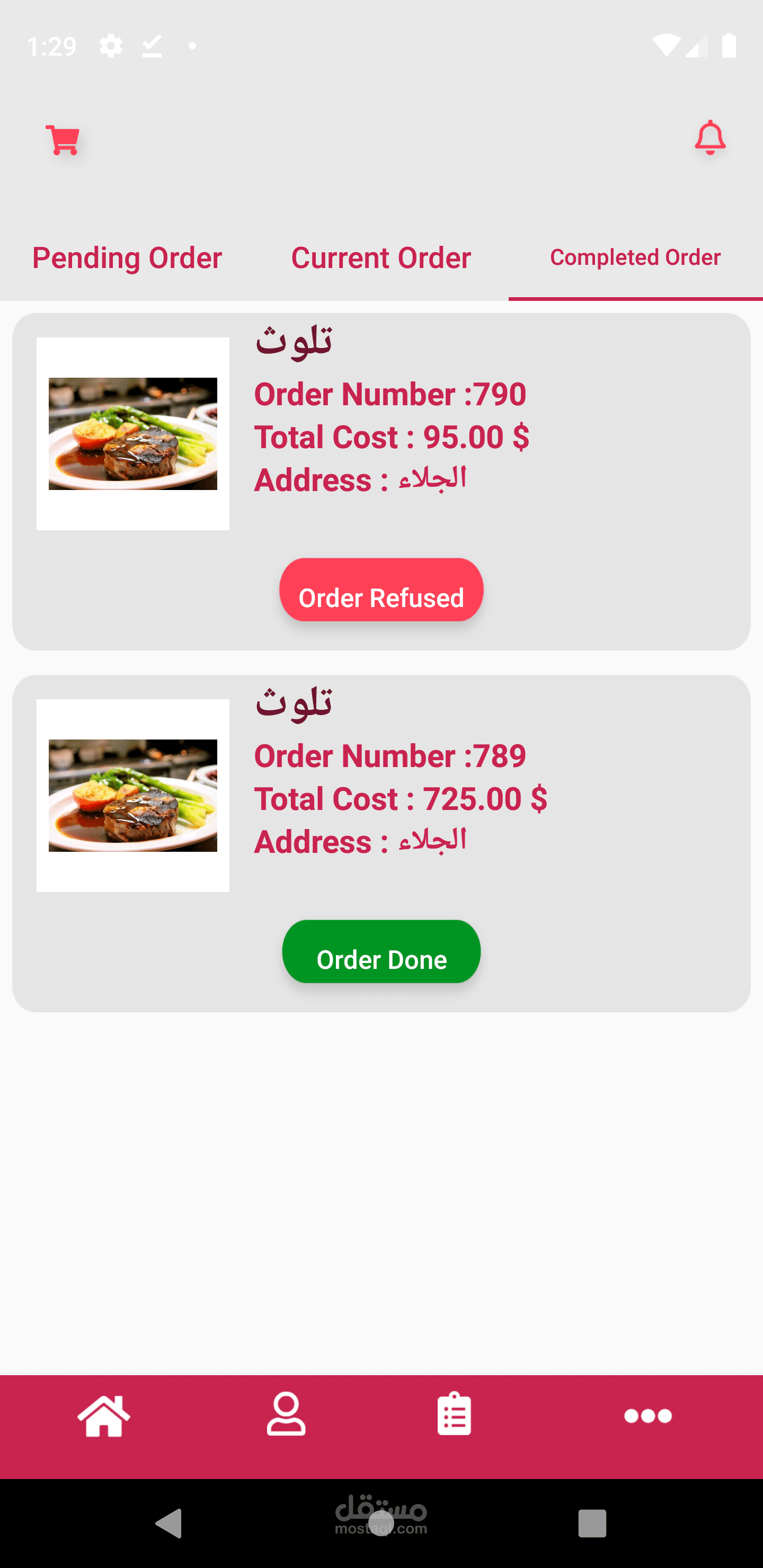
Task: Open the shopping cart
Action: point(63,140)
